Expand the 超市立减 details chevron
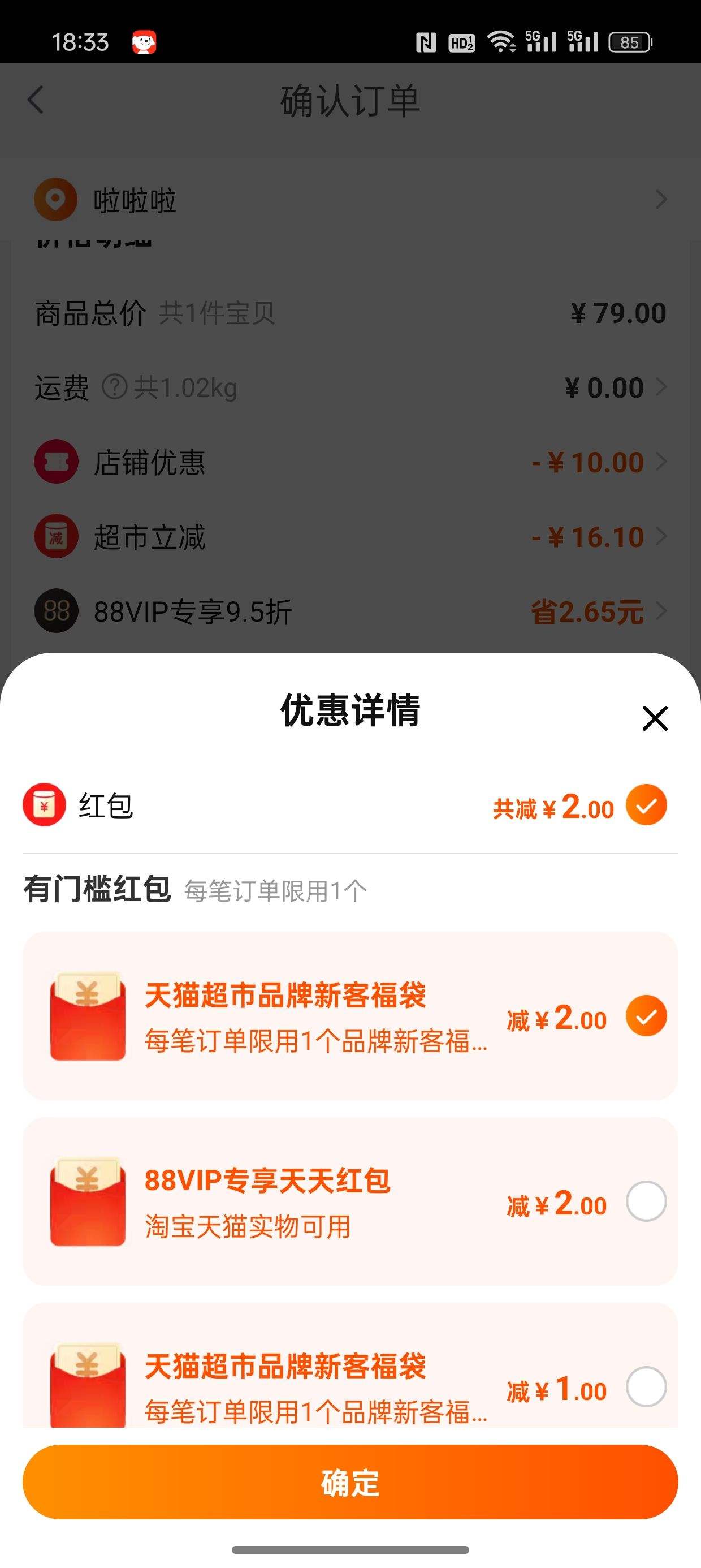This screenshot has height=1568, width=701. pos(663,536)
